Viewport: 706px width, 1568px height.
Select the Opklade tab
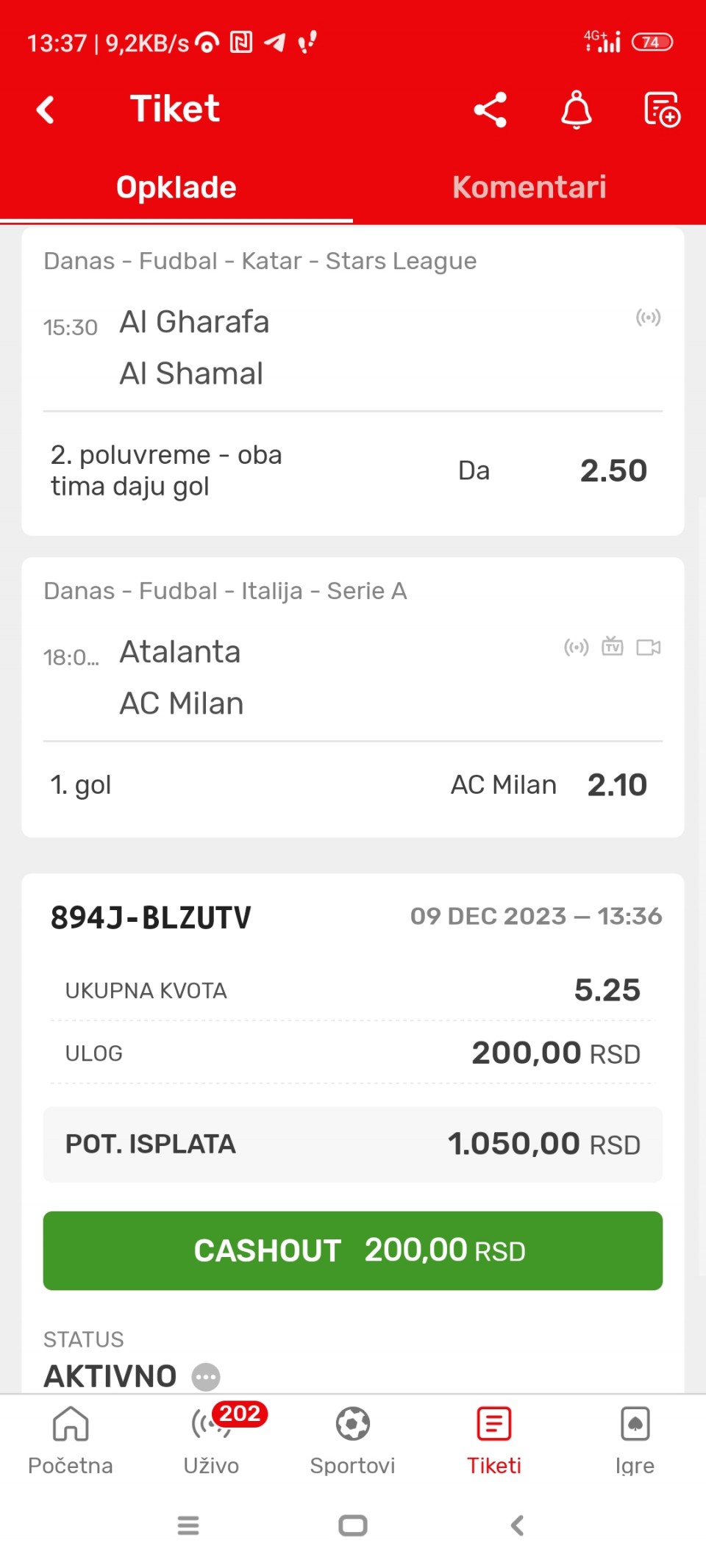coord(176,187)
